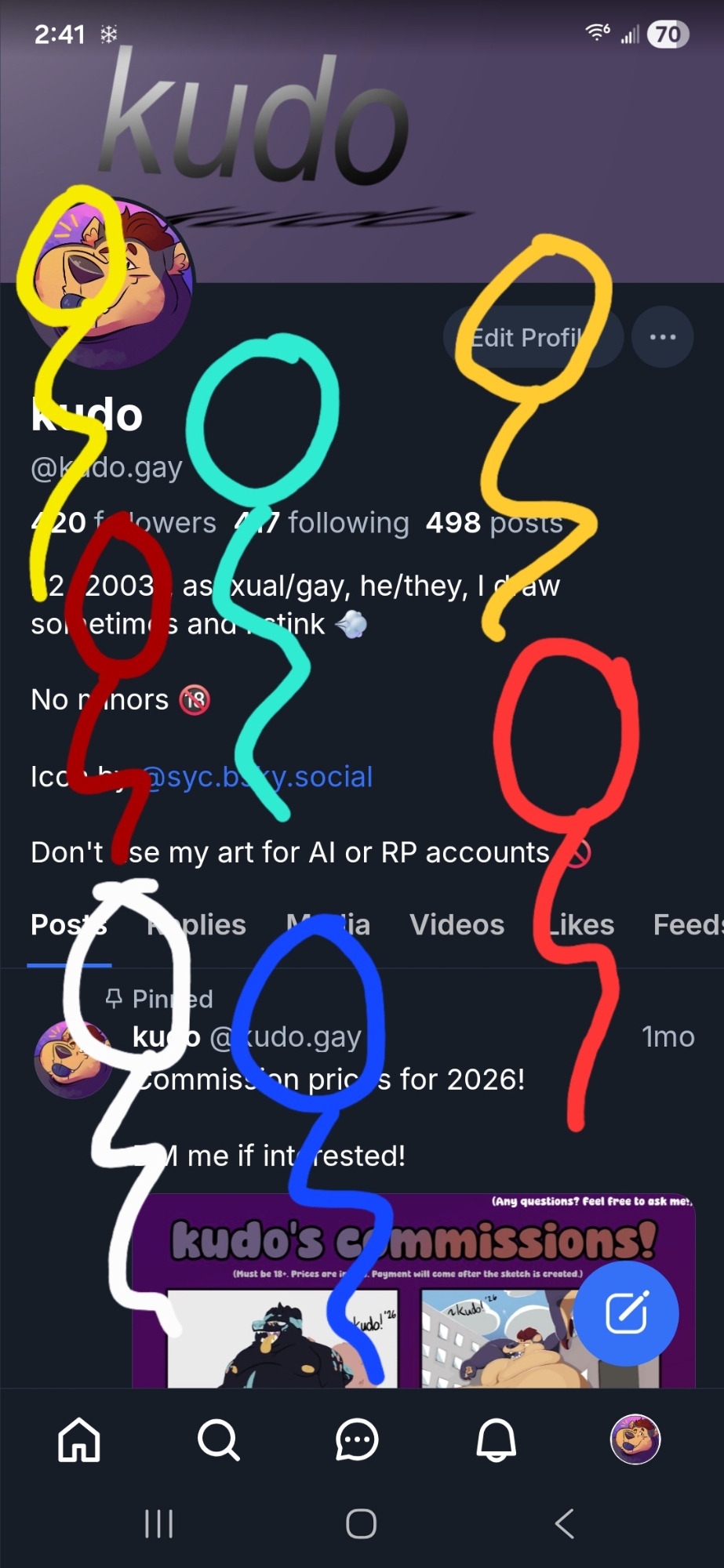The width and height of the screenshot is (724, 1568).
Task: Open the Search tab
Action: pos(218,1439)
